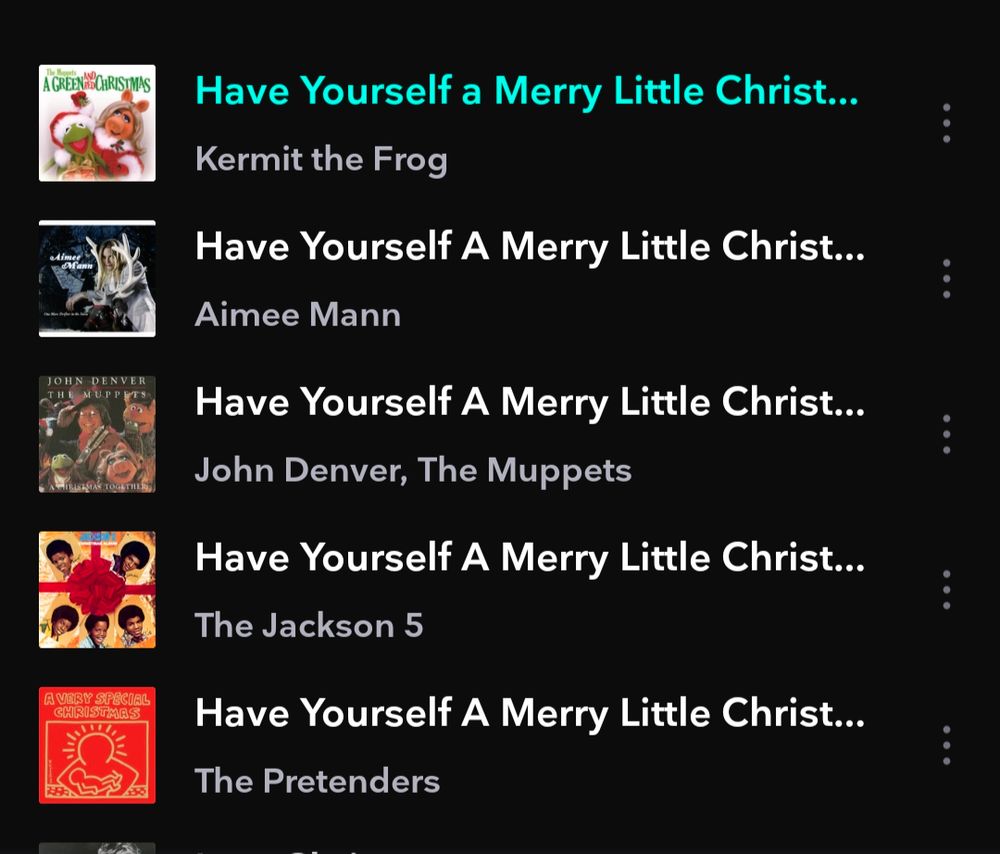Open more options for Kermit the Frog track
The image size is (1000, 854).
pos(946,123)
